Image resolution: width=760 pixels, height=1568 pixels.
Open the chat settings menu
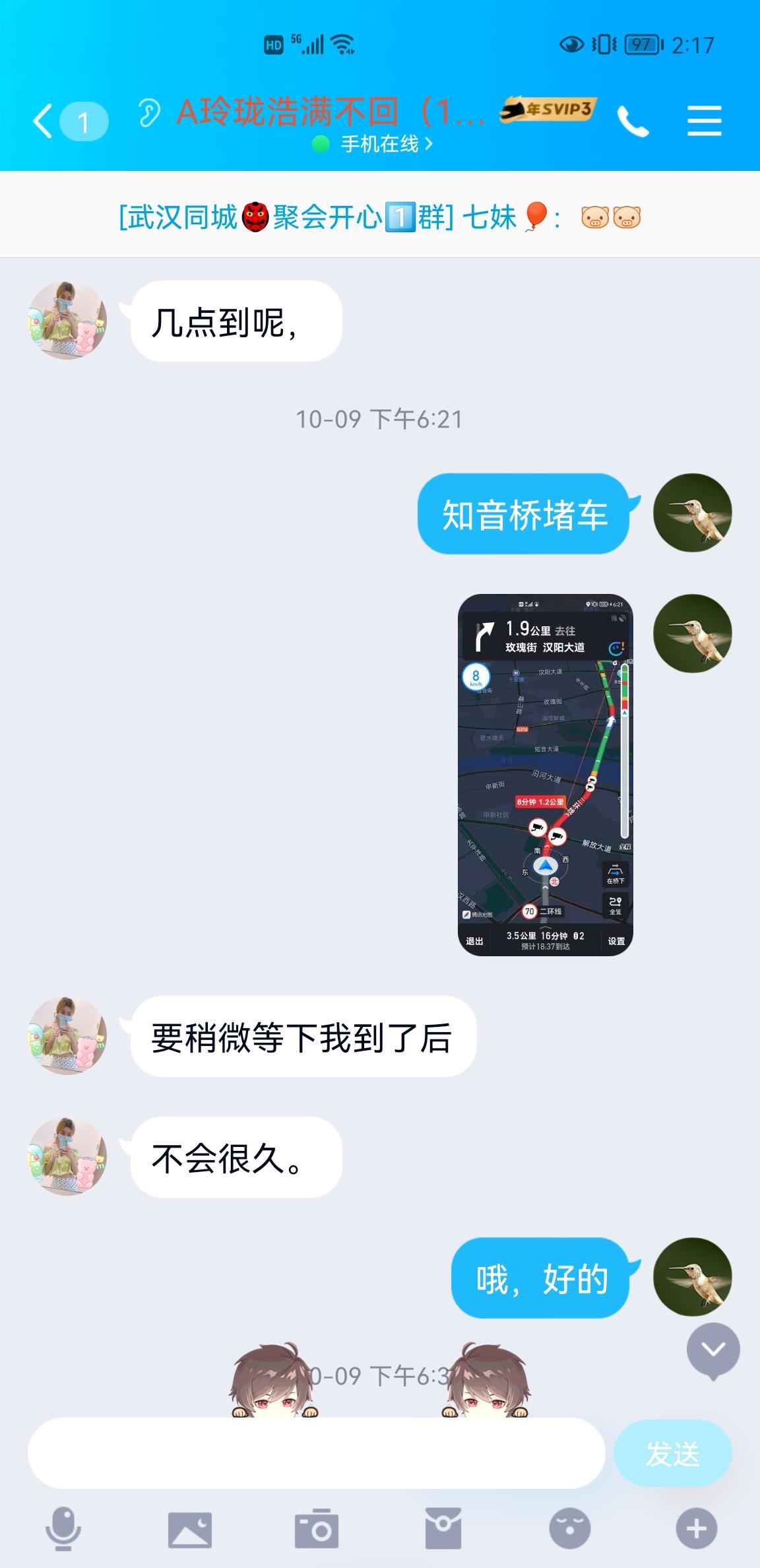704,121
